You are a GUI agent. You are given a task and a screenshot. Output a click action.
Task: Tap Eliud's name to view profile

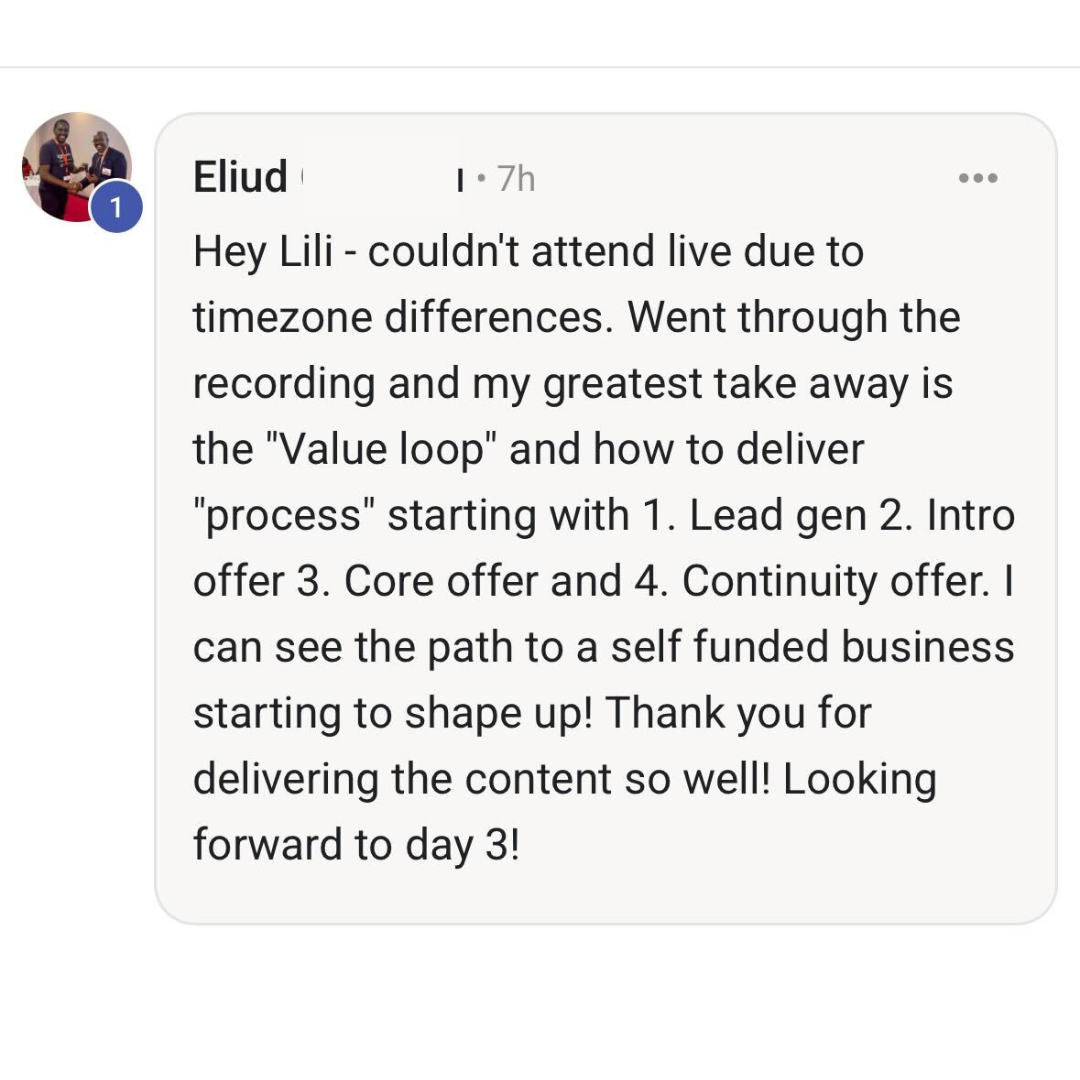tap(240, 177)
